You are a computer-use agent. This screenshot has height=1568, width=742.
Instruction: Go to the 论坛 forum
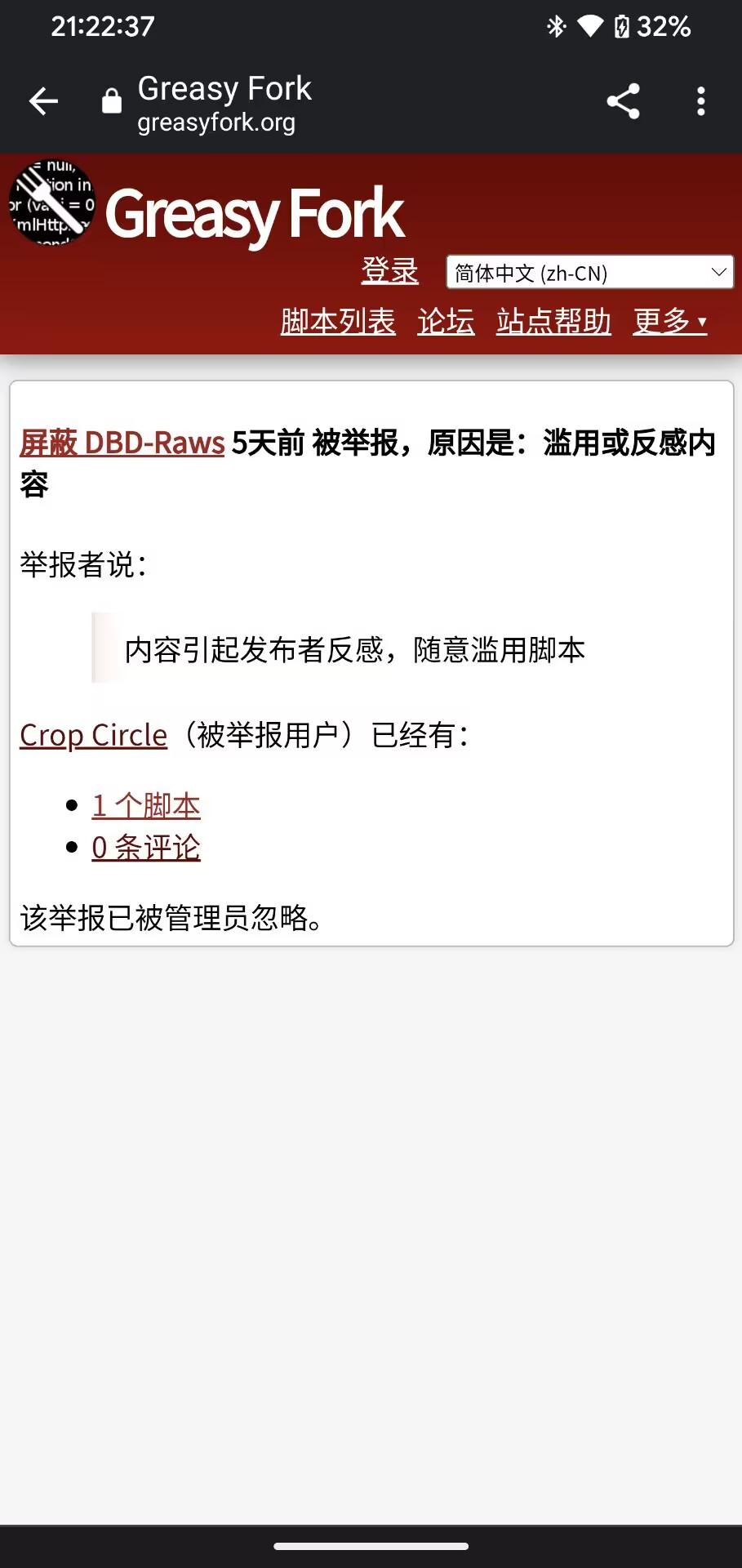(446, 321)
